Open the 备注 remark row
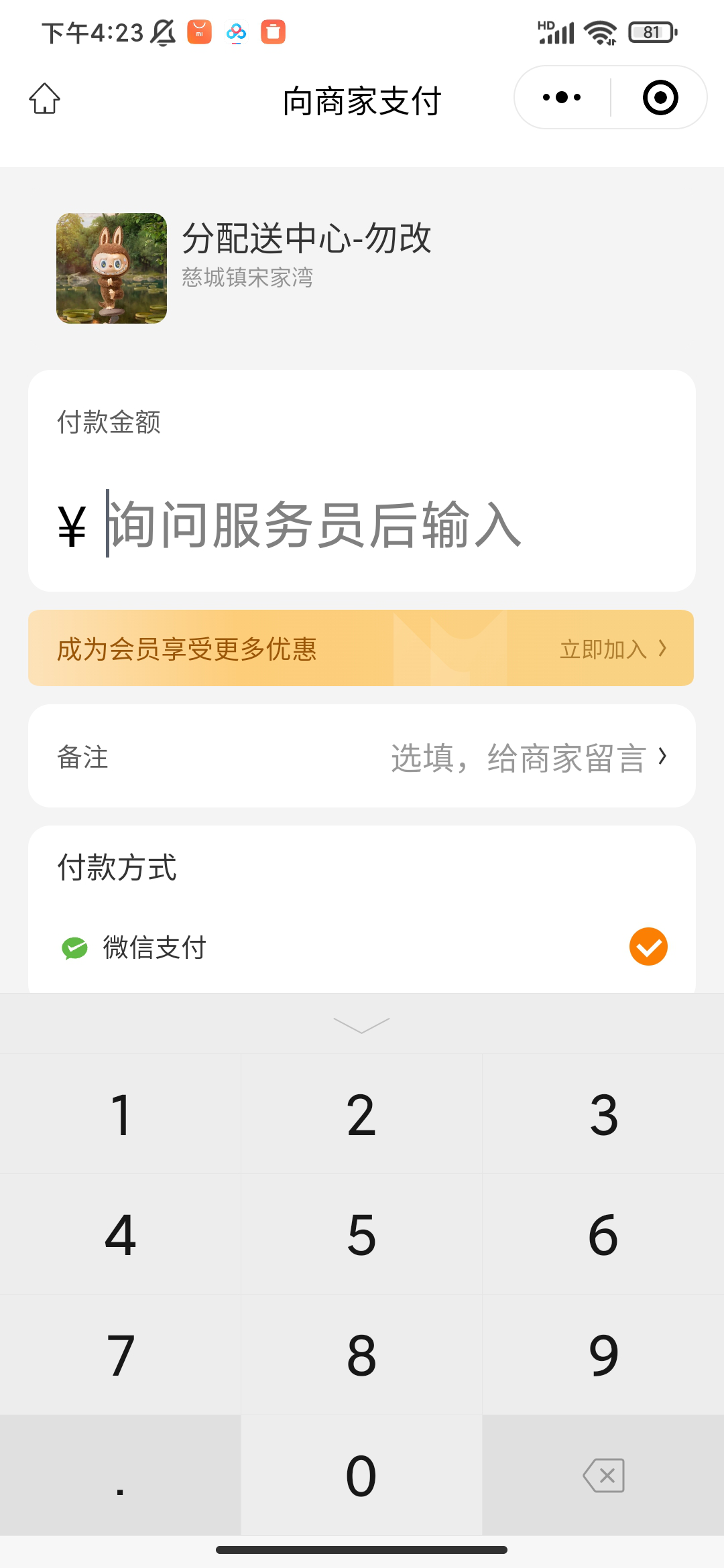The image size is (724, 1568). click(x=362, y=757)
